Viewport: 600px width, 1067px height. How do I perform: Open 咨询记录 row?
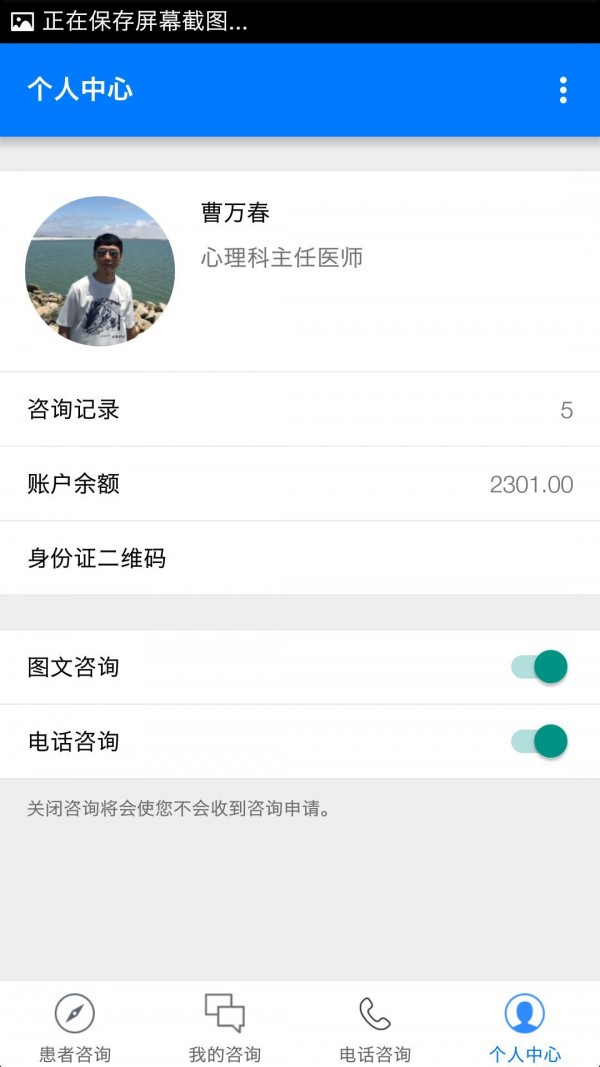tap(300, 410)
